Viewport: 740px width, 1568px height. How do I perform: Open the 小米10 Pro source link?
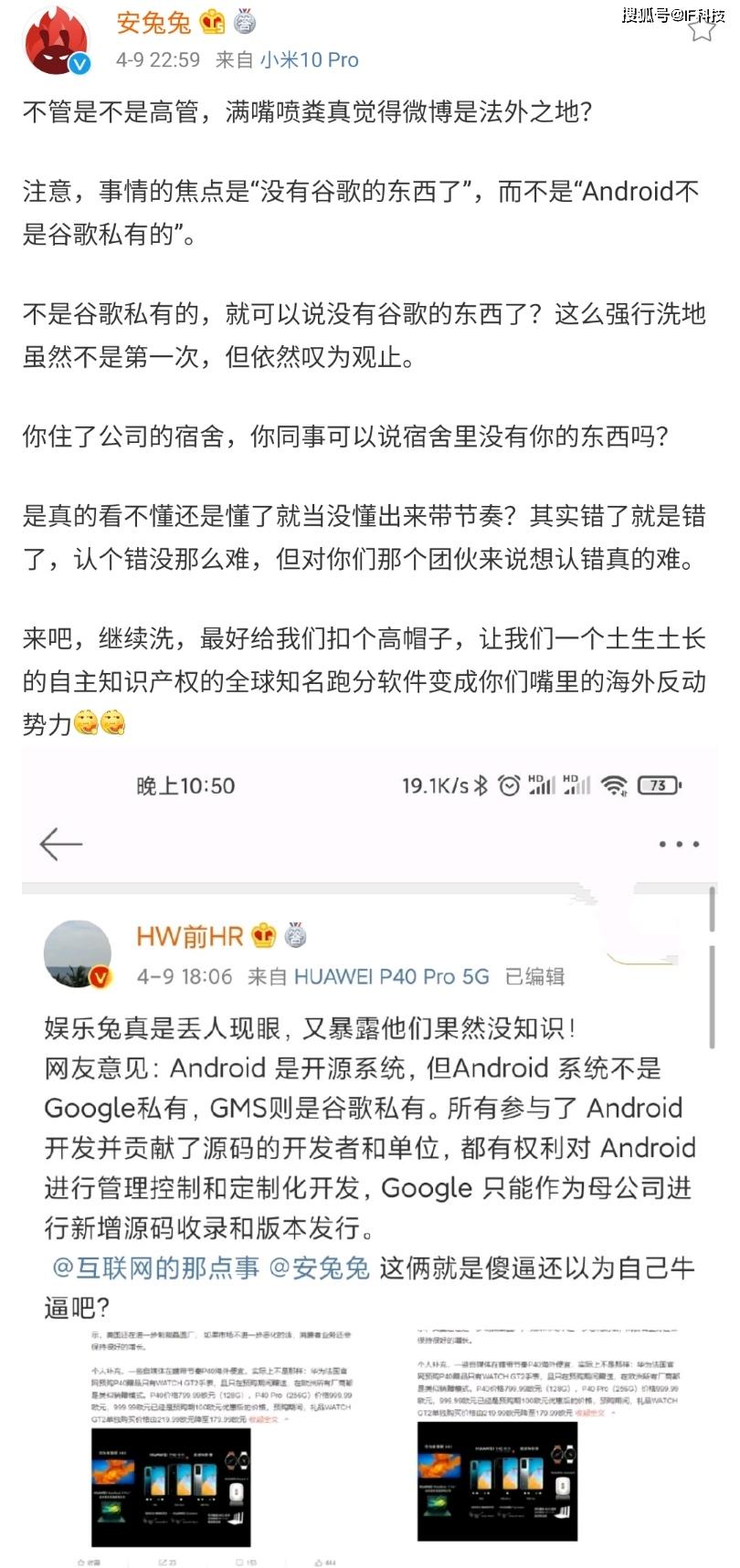309,60
